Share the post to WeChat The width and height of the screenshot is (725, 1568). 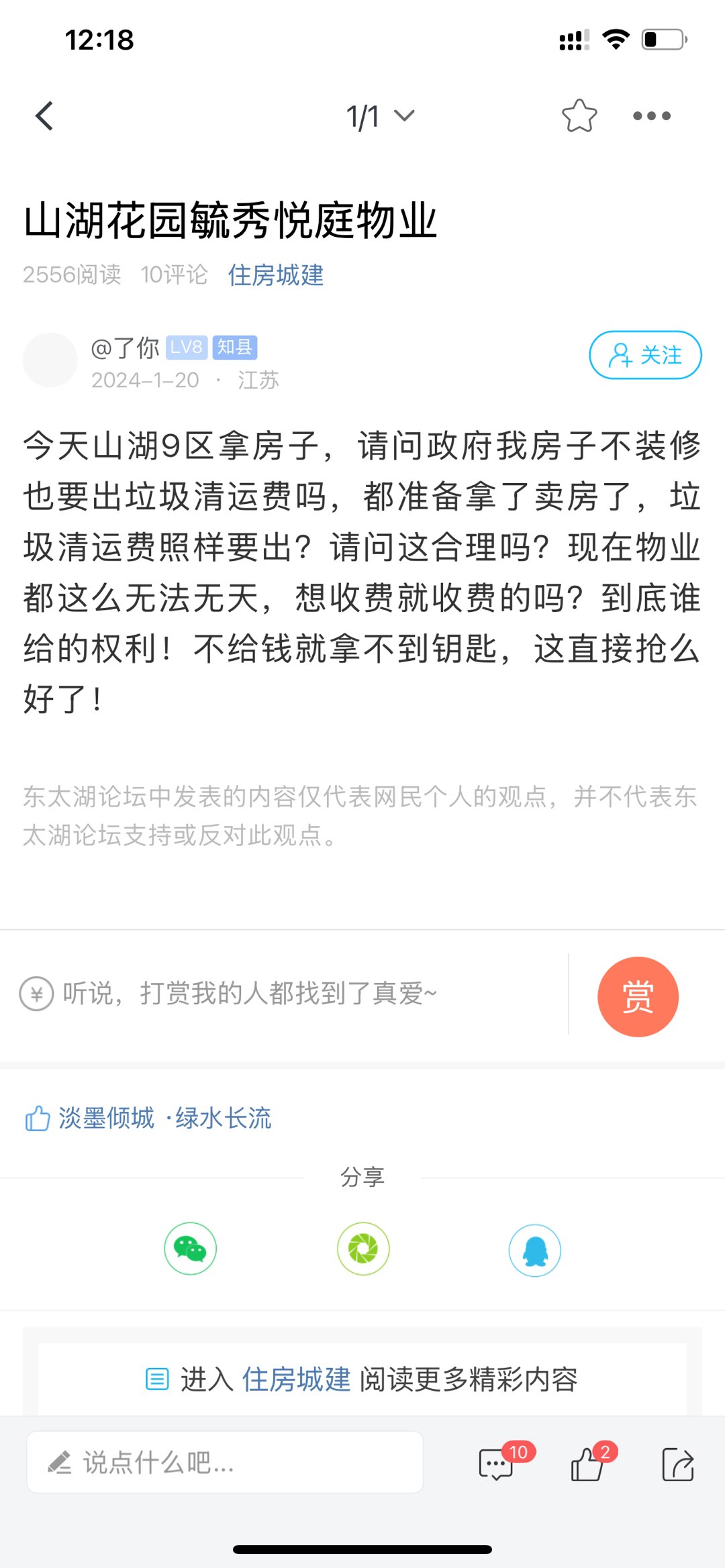pyautogui.click(x=190, y=1249)
